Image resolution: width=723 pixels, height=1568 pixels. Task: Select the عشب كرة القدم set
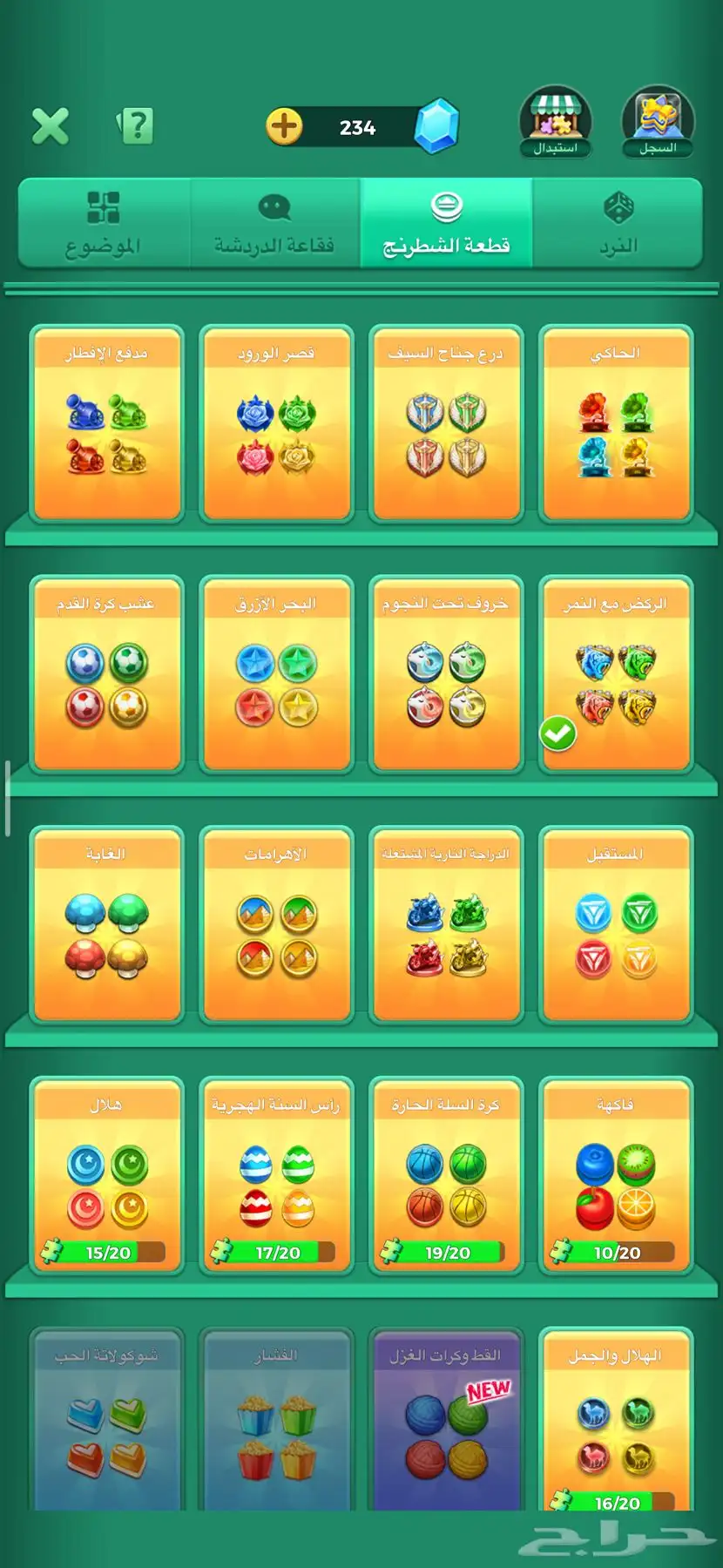(x=106, y=674)
